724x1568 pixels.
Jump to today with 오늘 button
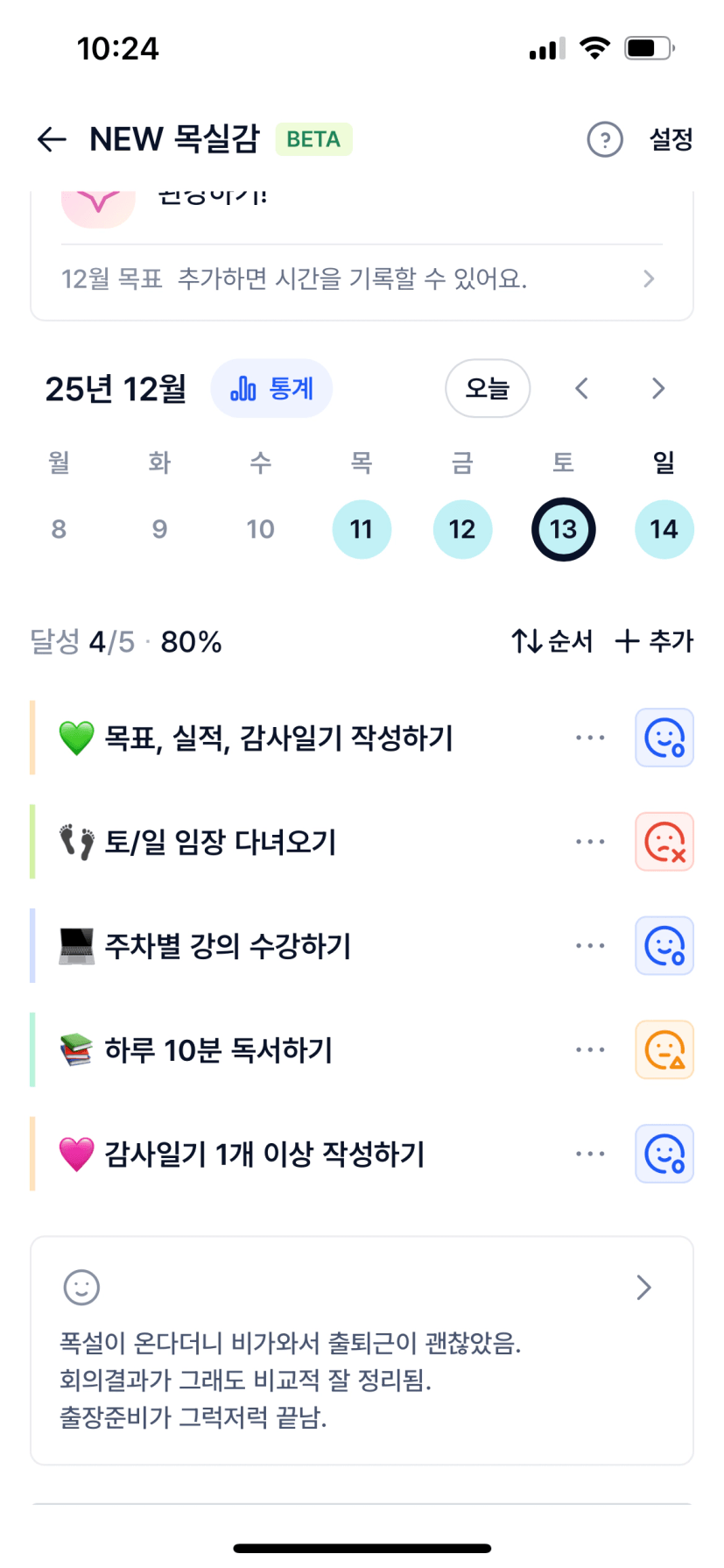pos(488,389)
